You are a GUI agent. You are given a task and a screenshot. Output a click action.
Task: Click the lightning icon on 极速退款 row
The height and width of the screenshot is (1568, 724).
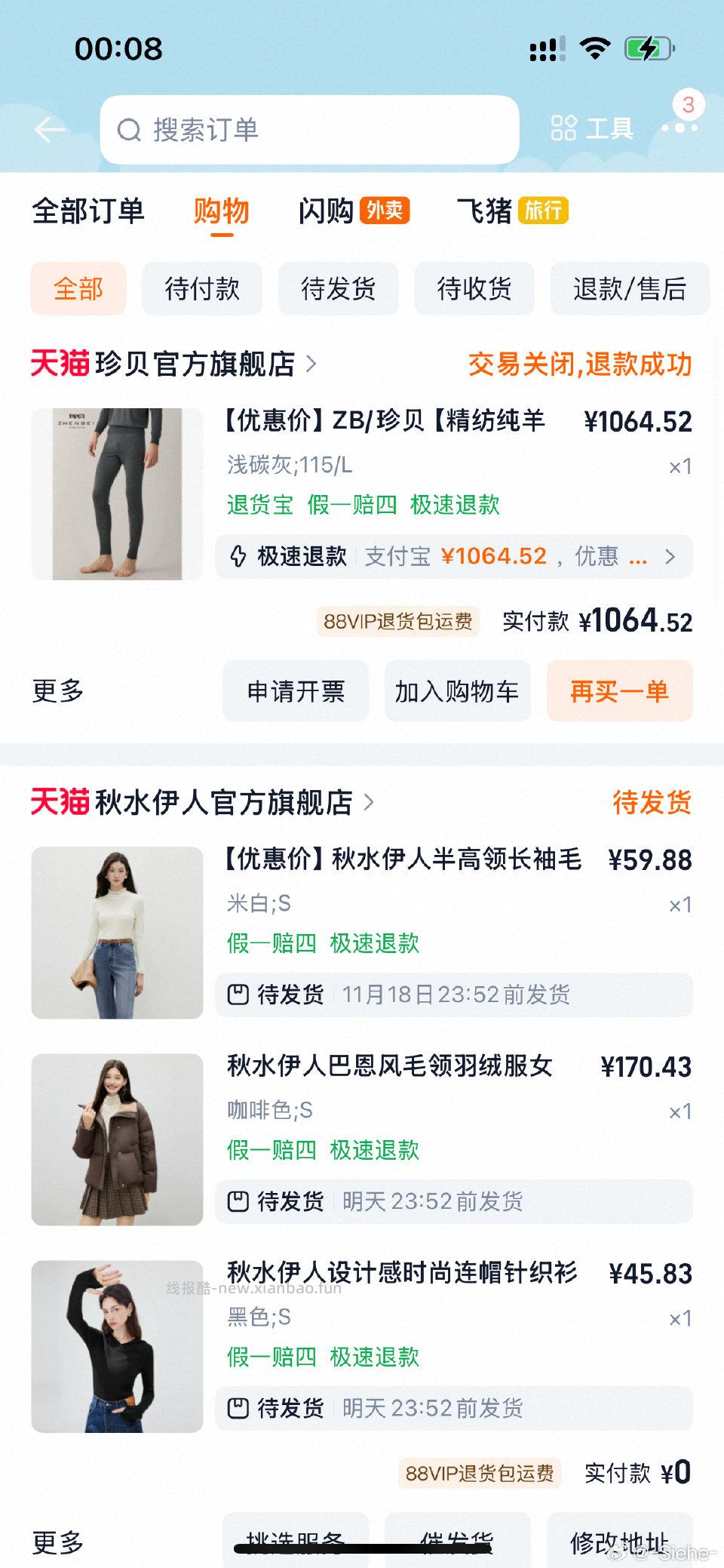(240, 556)
